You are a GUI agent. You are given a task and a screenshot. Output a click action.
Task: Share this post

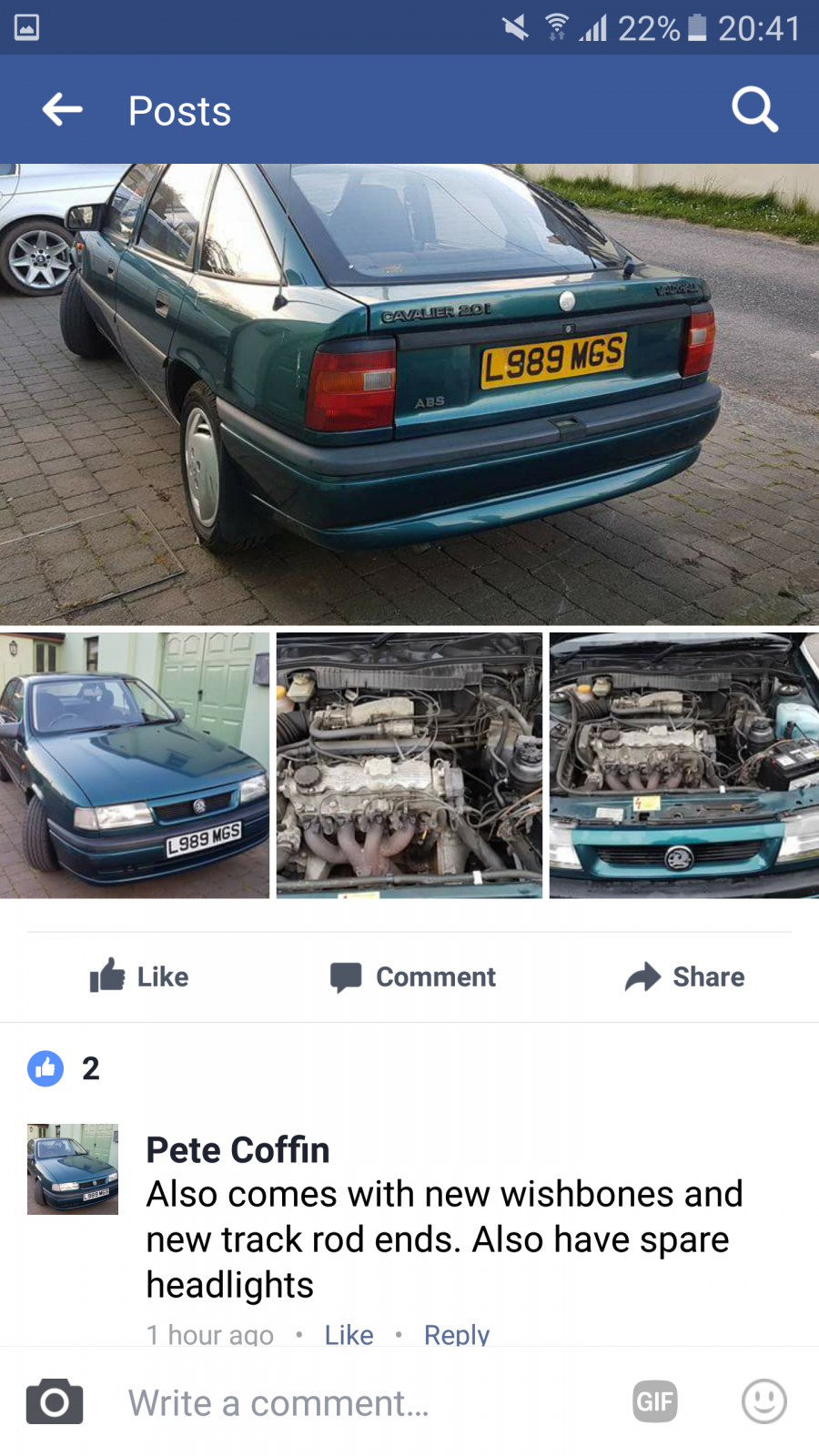point(684,976)
